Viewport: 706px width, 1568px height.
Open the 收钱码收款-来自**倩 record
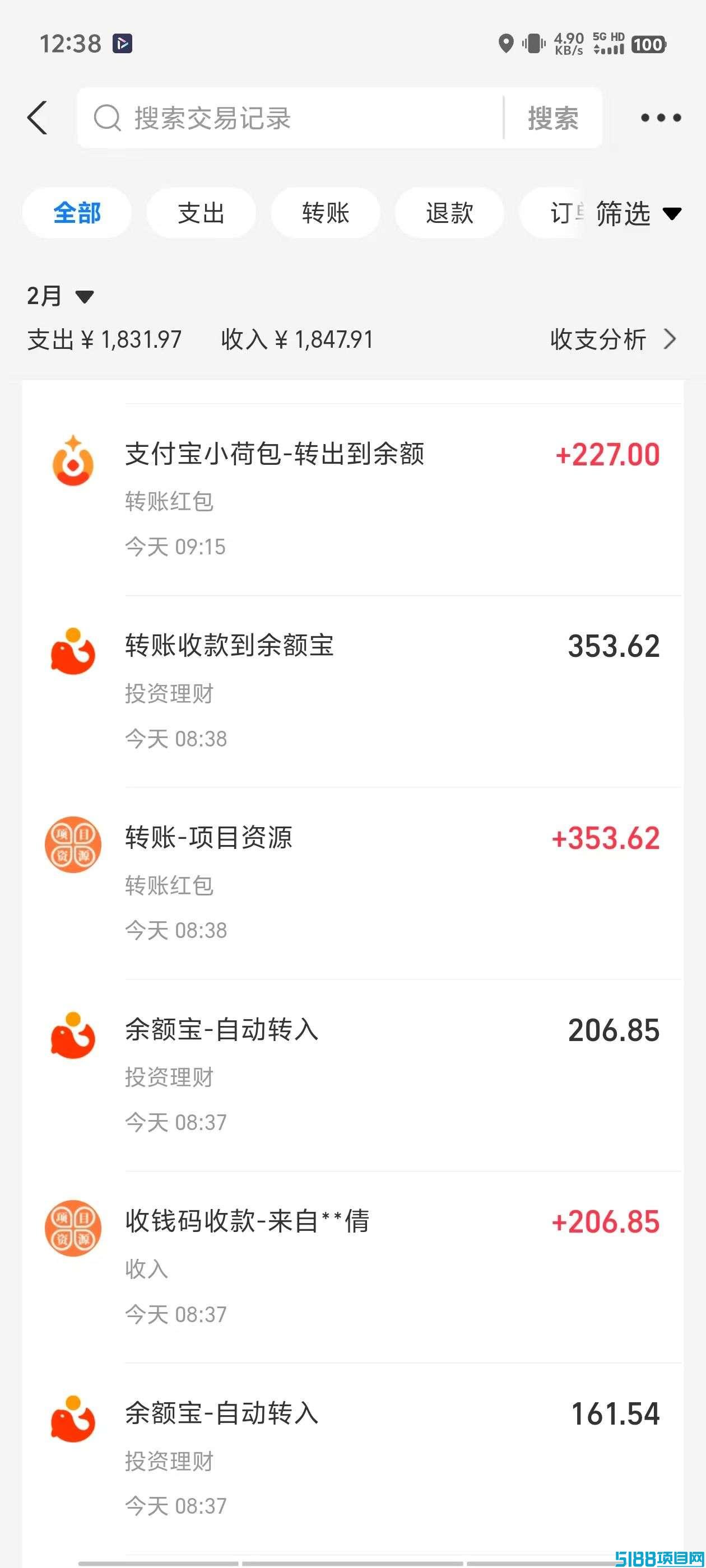click(352, 1267)
